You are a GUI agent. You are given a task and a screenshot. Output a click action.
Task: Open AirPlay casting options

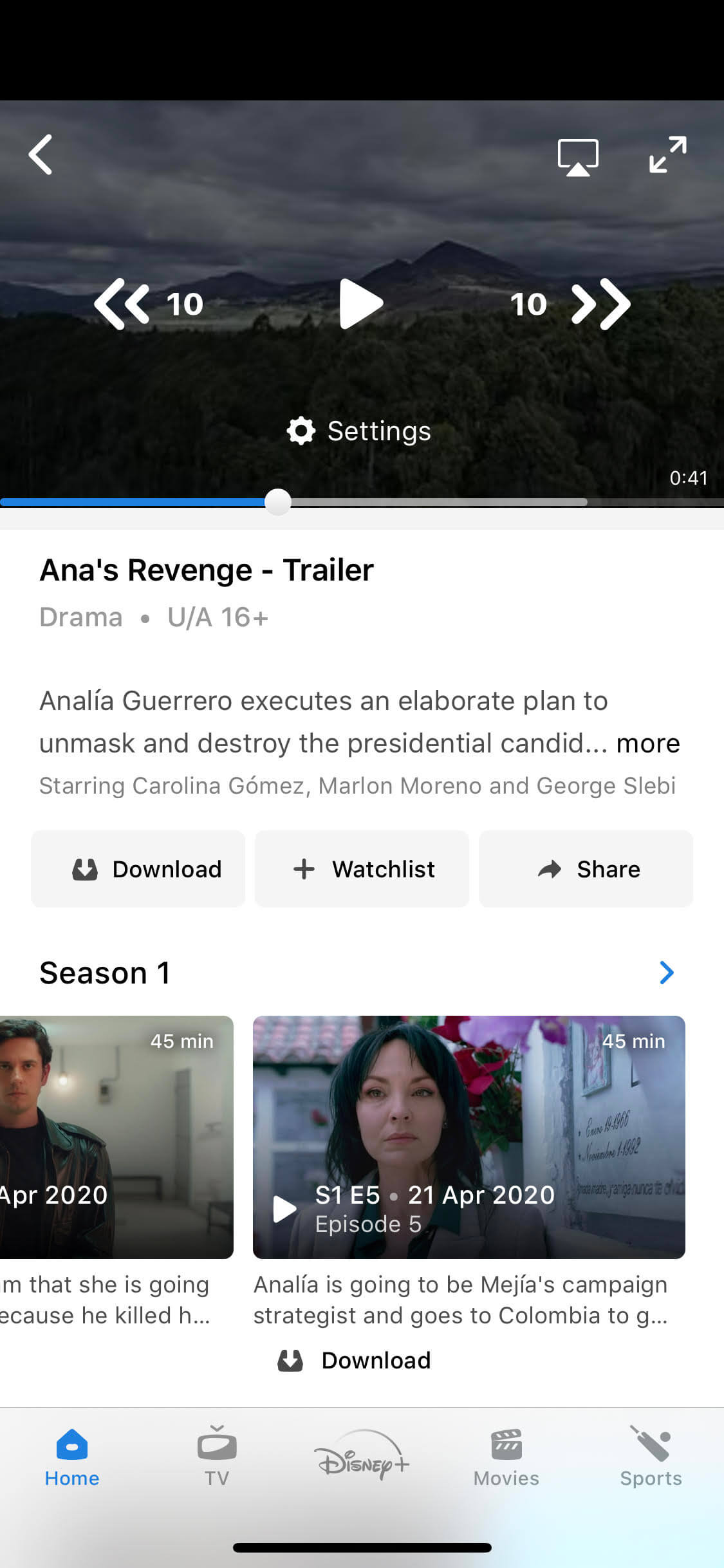(577, 156)
